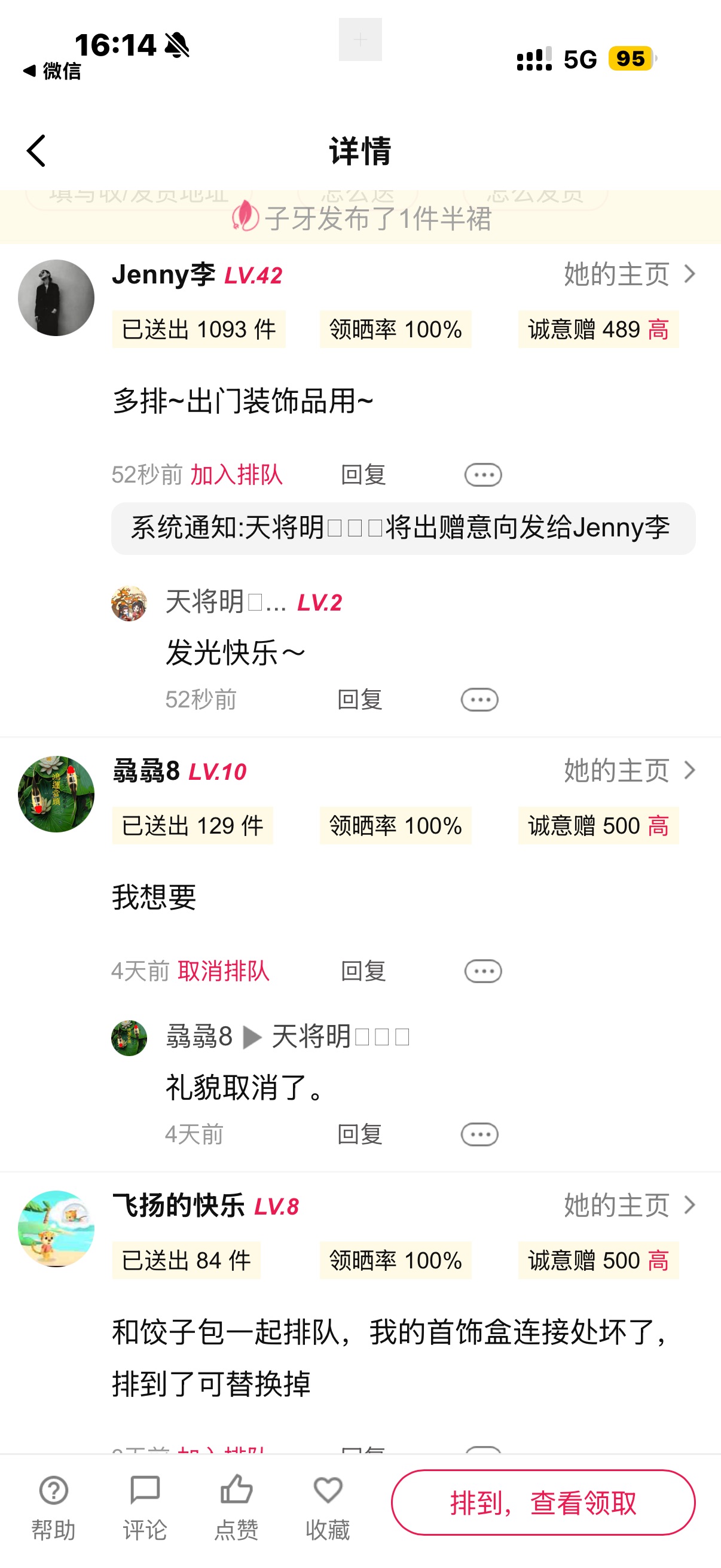Tap the 排到，查看领取 button
Viewport: 721px width, 1568px height.
tap(543, 1503)
